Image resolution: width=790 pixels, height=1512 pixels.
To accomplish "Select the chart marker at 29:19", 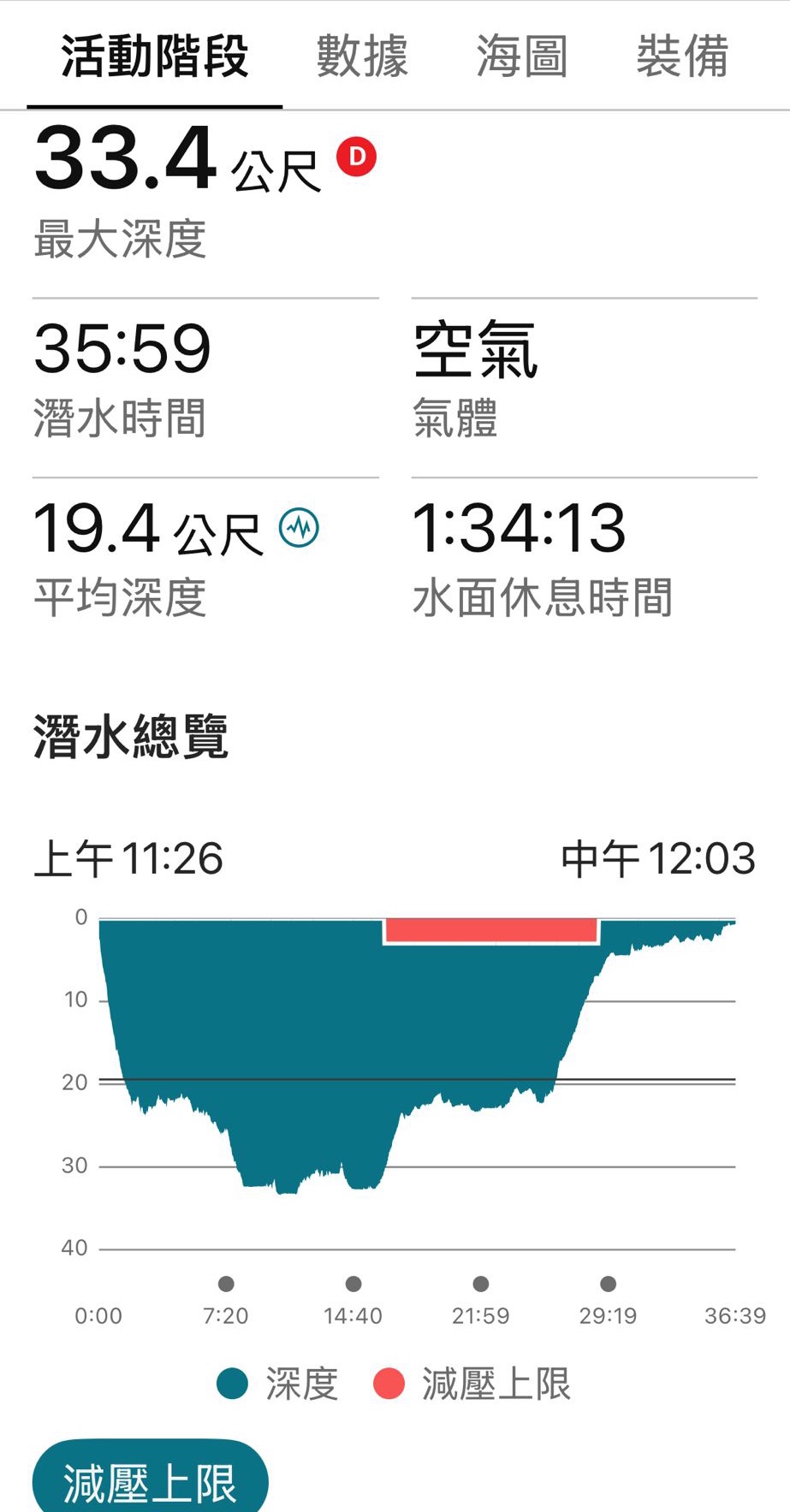I will click(609, 1284).
